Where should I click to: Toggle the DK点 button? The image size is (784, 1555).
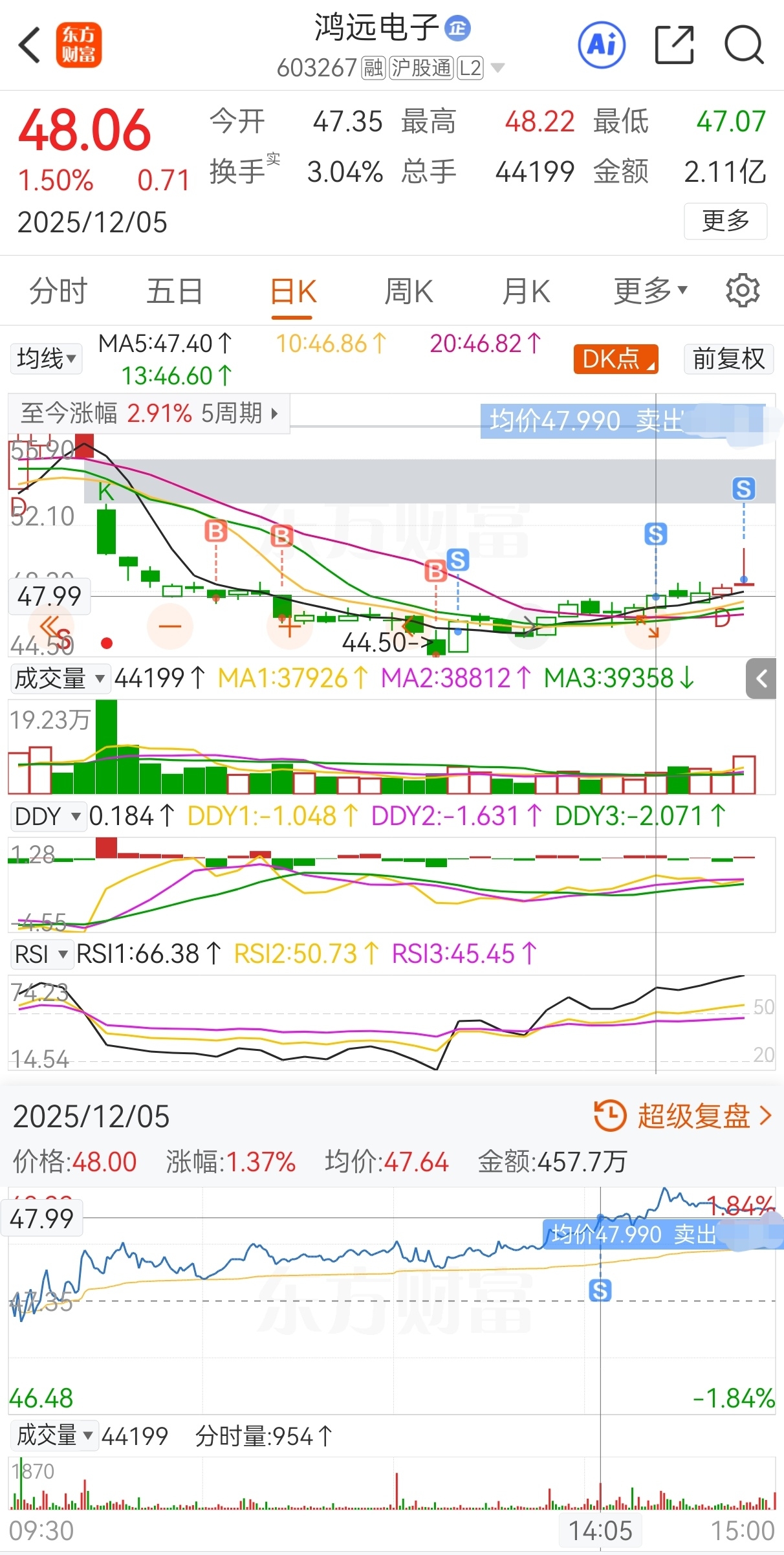616,359
